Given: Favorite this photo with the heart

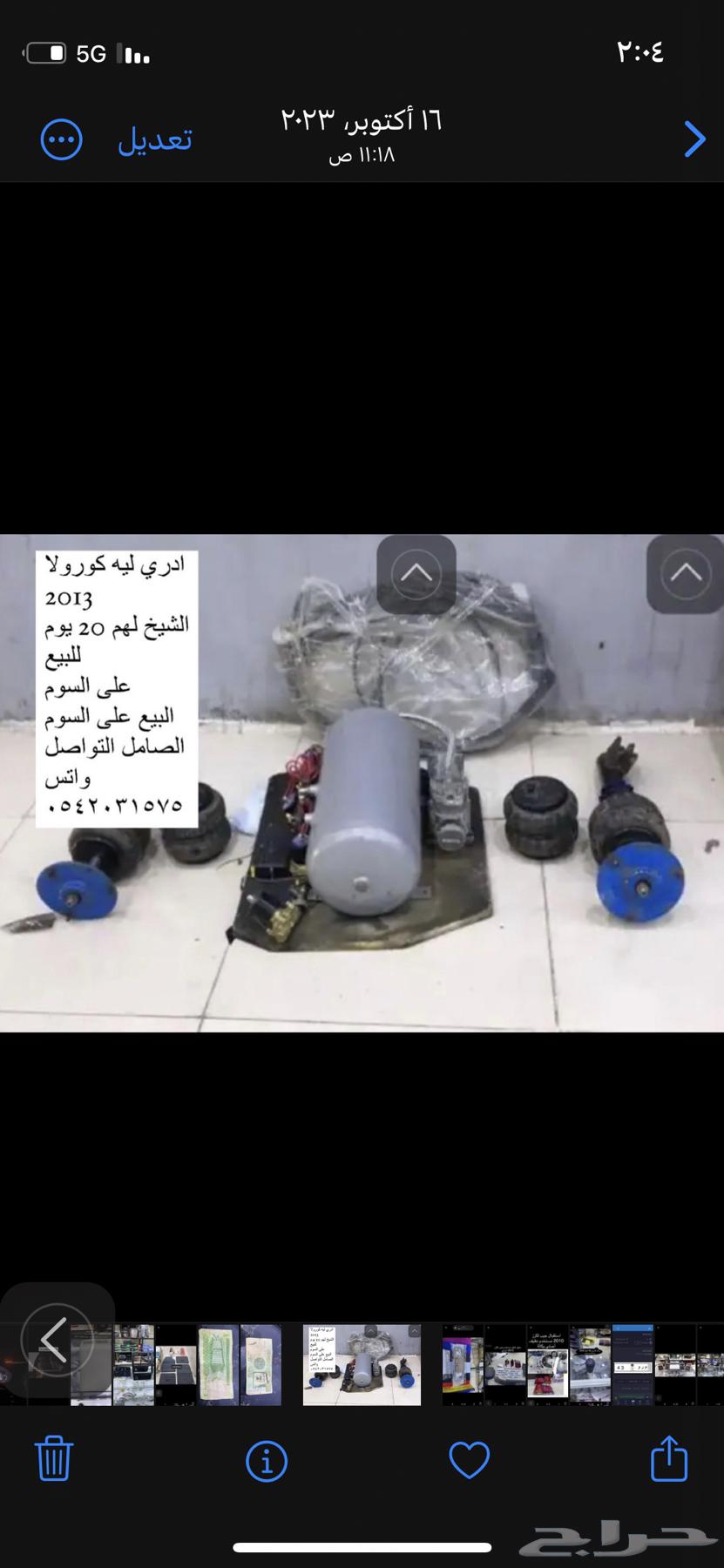Looking at the screenshot, I should tap(469, 1460).
